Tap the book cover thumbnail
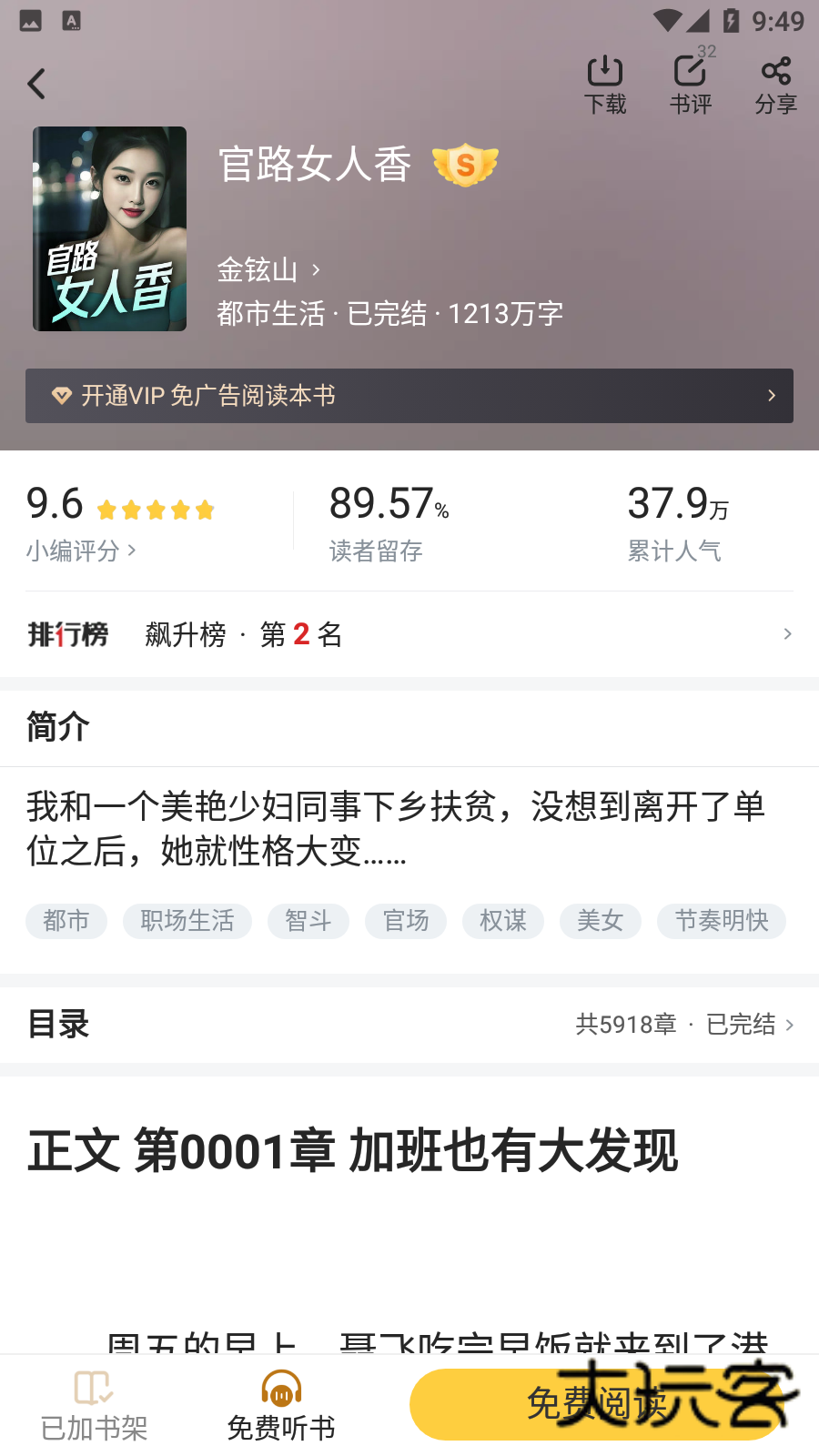This screenshot has width=819, height=1456. [109, 228]
